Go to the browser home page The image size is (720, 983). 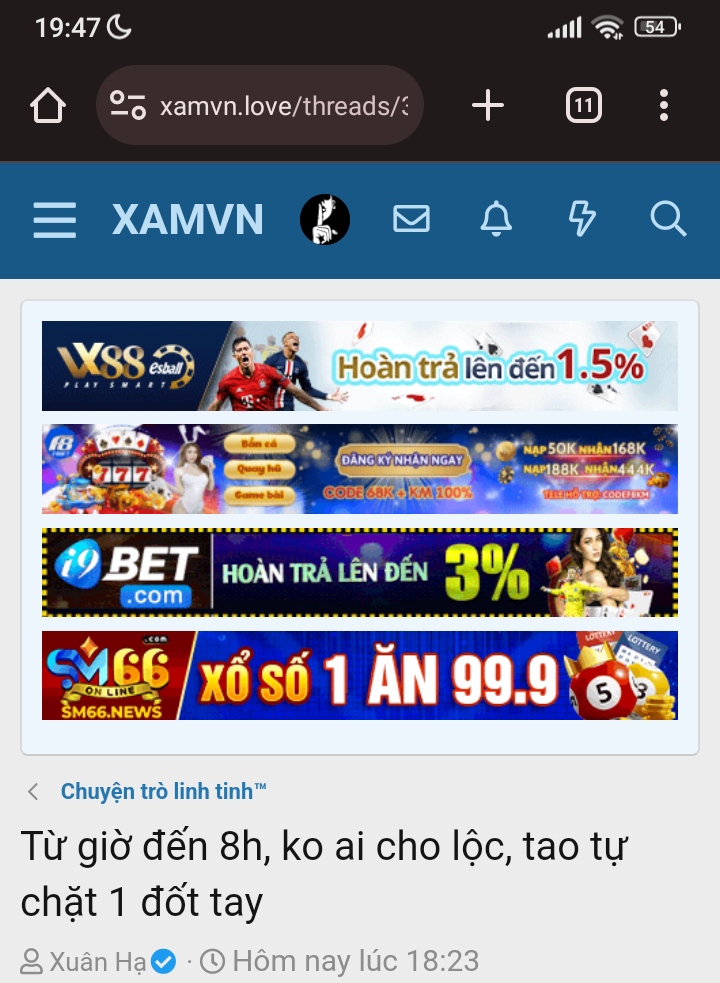48,105
